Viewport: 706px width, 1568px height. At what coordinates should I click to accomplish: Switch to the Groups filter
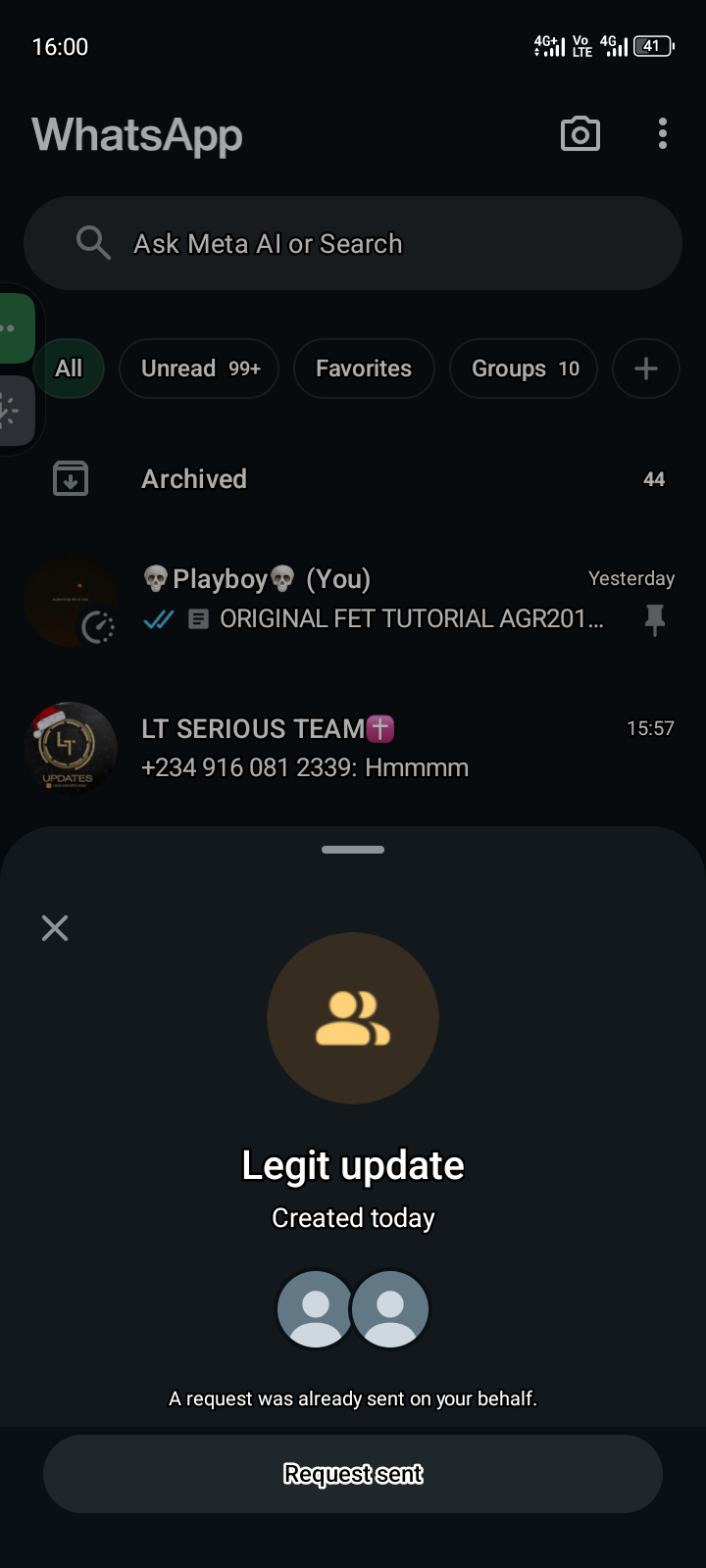(524, 368)
